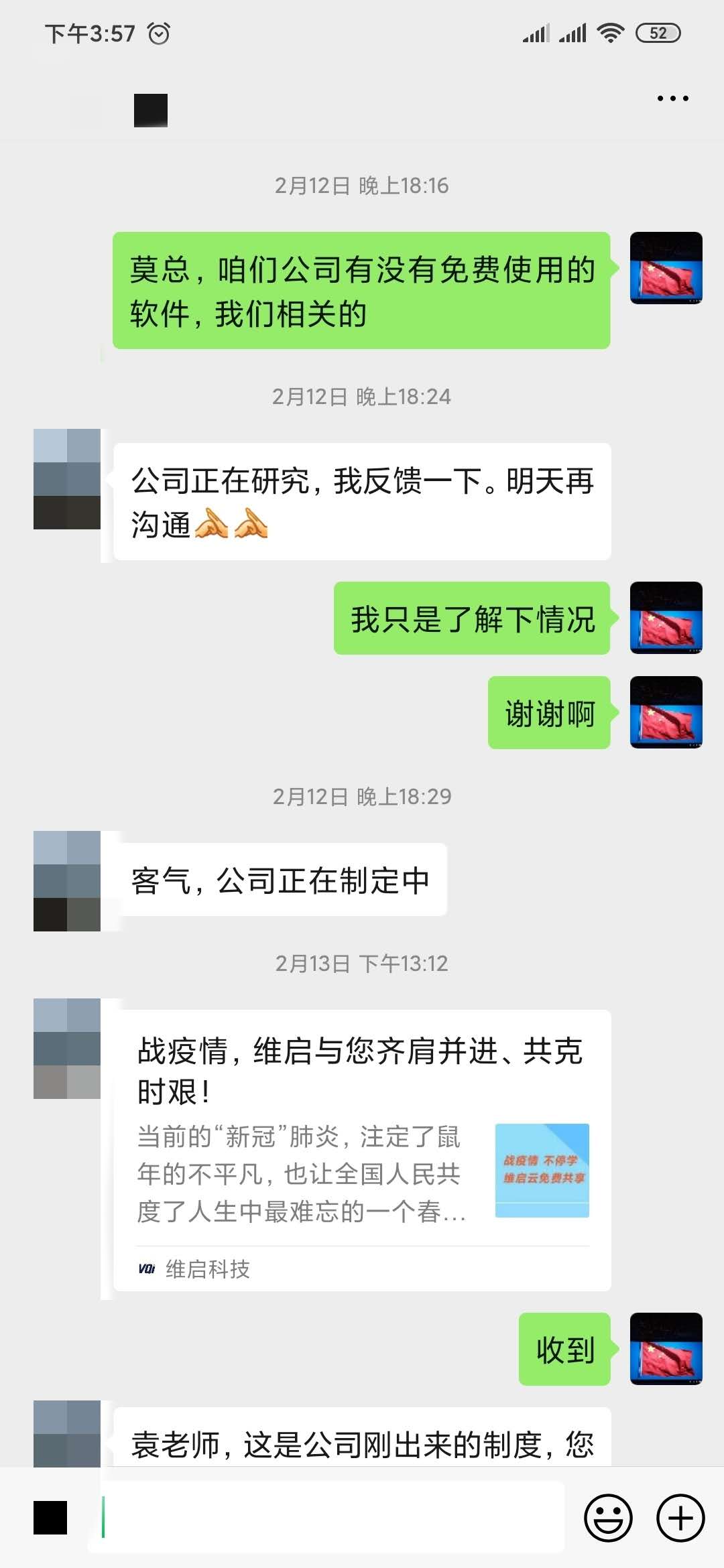Open the emoji picker

tap(608, 1518)
